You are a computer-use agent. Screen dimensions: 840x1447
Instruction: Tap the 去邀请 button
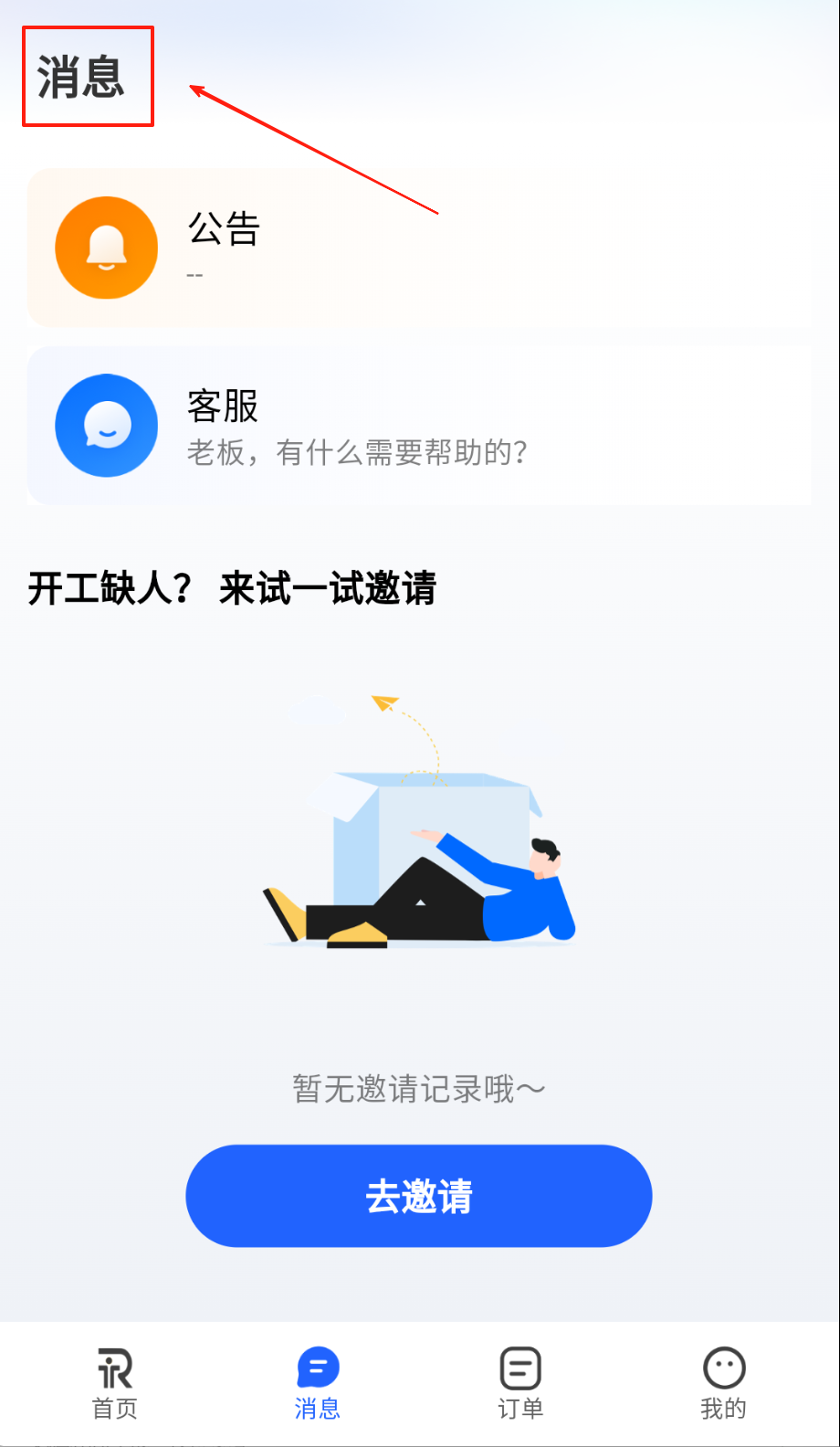(x=418, y=1196)
